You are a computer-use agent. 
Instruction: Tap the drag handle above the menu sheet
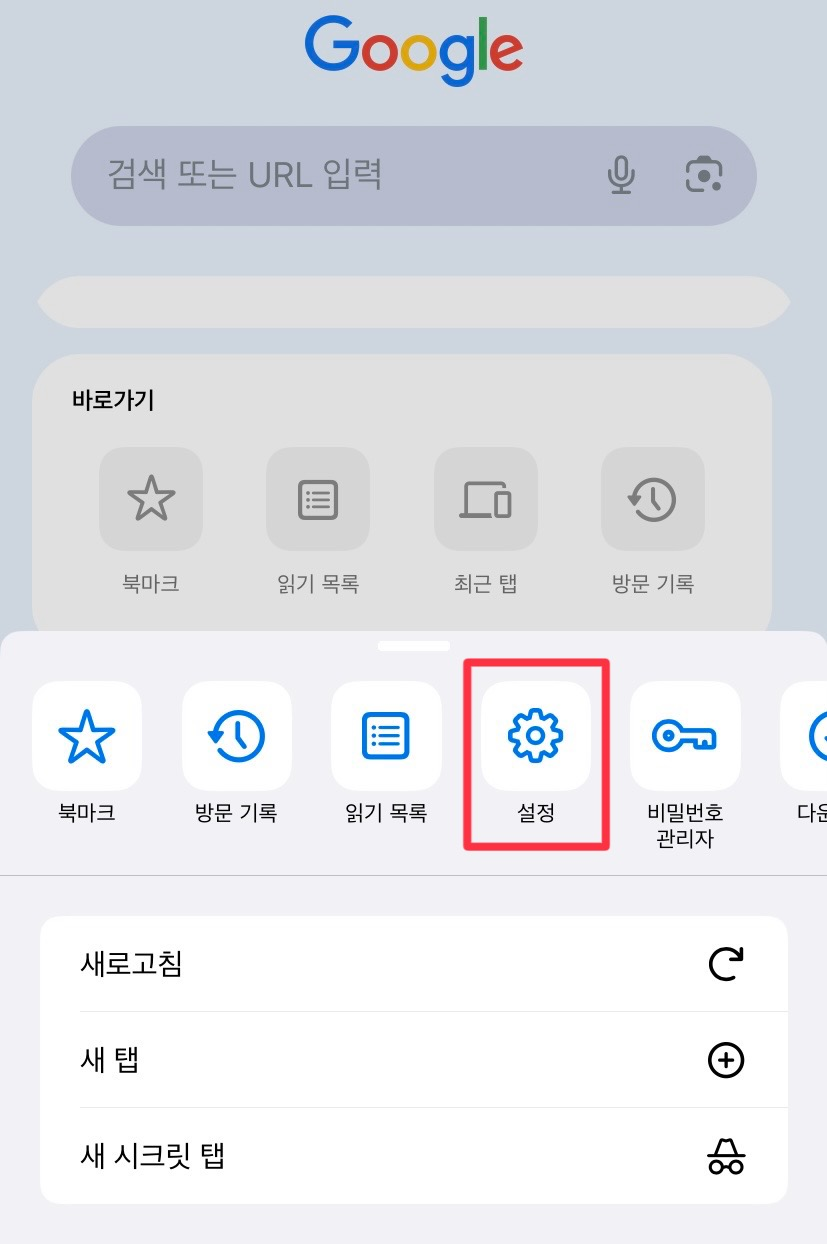pyautogui.click(x=413, y=645)
